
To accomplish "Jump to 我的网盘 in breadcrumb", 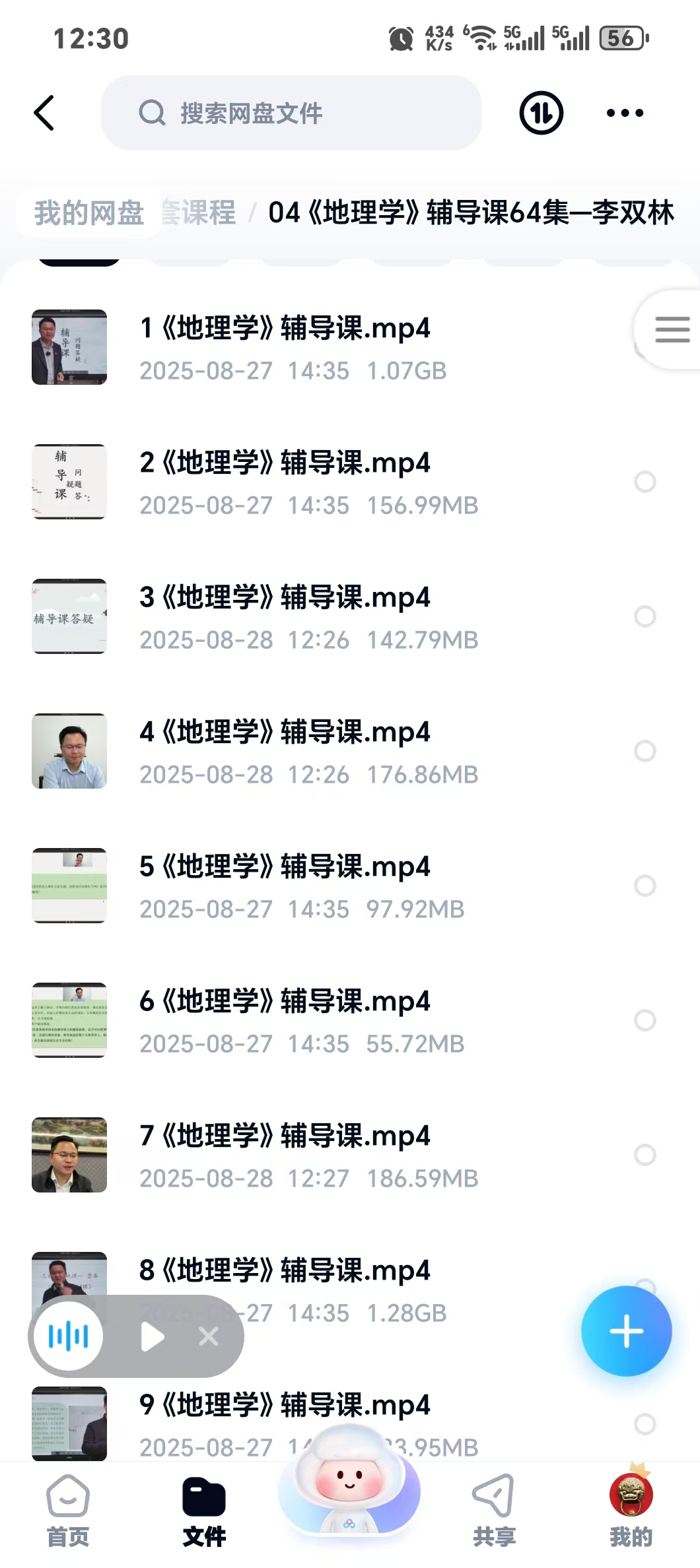I will coord(89,213).
